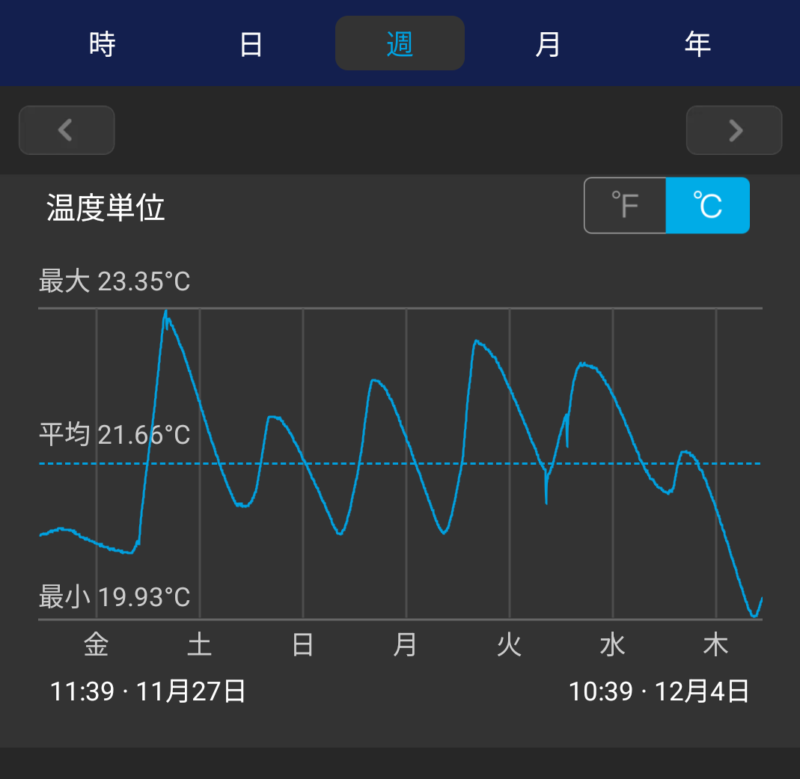This screenshot has width=800, height=779.
Task: Change temperature unit to °F
Action: pyautogui.click(x=625, y=206)
